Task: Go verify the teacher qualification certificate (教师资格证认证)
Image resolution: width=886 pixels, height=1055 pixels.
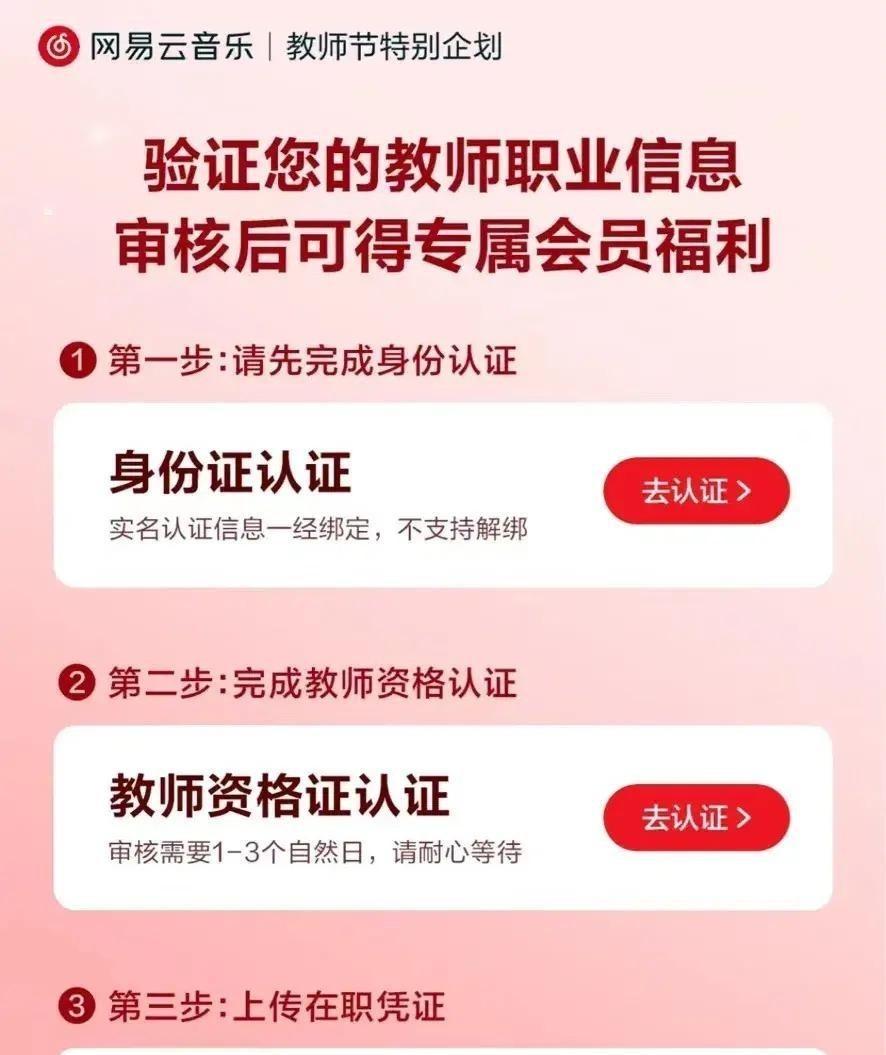Action: pos(696,817)
